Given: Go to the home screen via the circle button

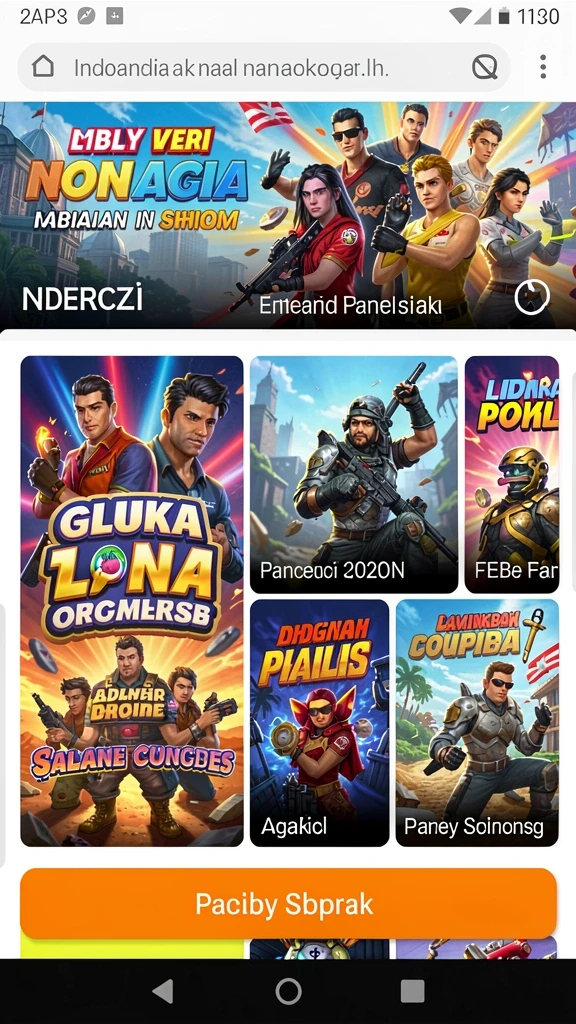Looking at the screenshot, I should [288, 991].
